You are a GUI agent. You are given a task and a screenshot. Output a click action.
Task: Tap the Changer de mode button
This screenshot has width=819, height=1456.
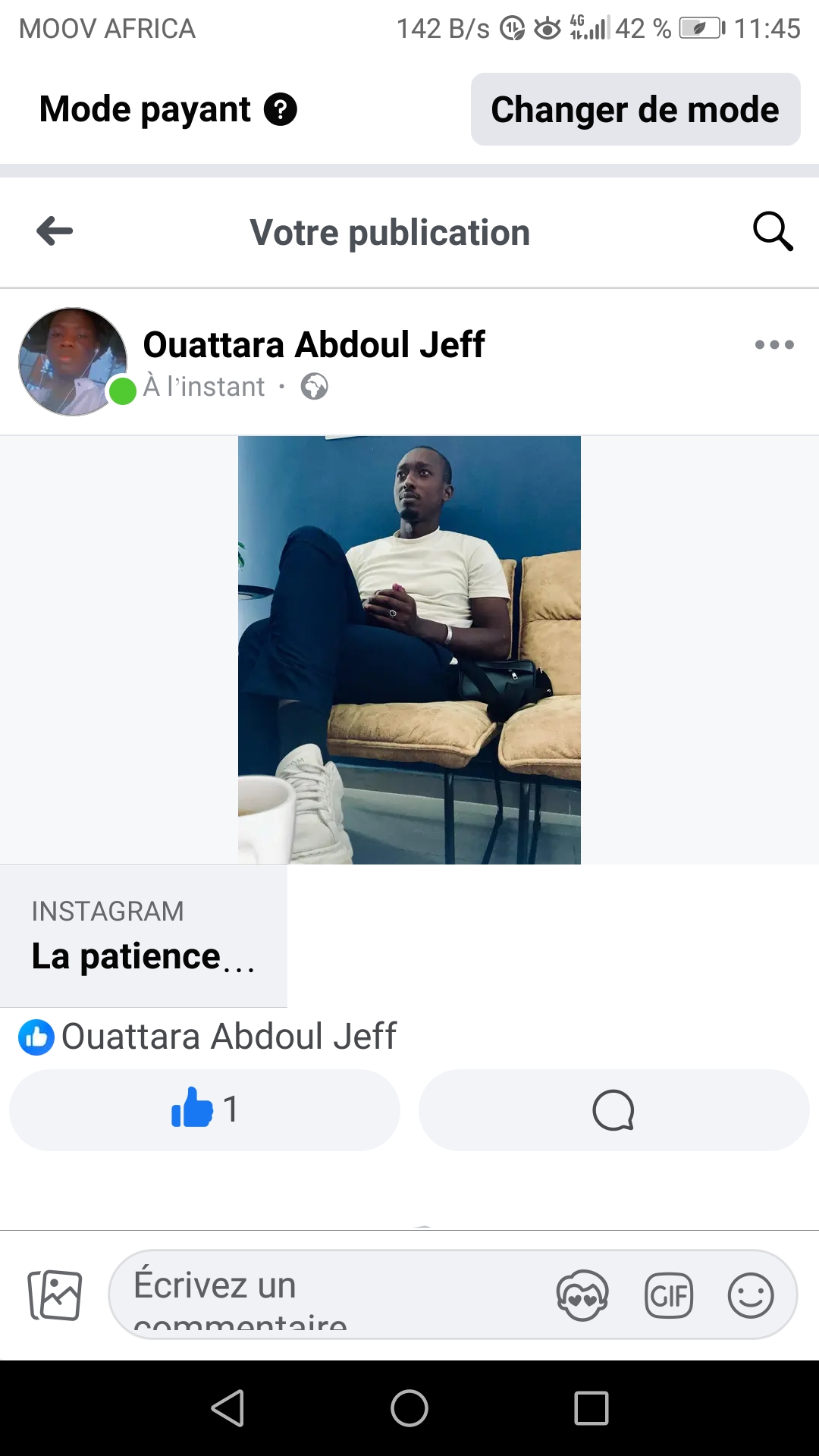[x=635, y=109]
